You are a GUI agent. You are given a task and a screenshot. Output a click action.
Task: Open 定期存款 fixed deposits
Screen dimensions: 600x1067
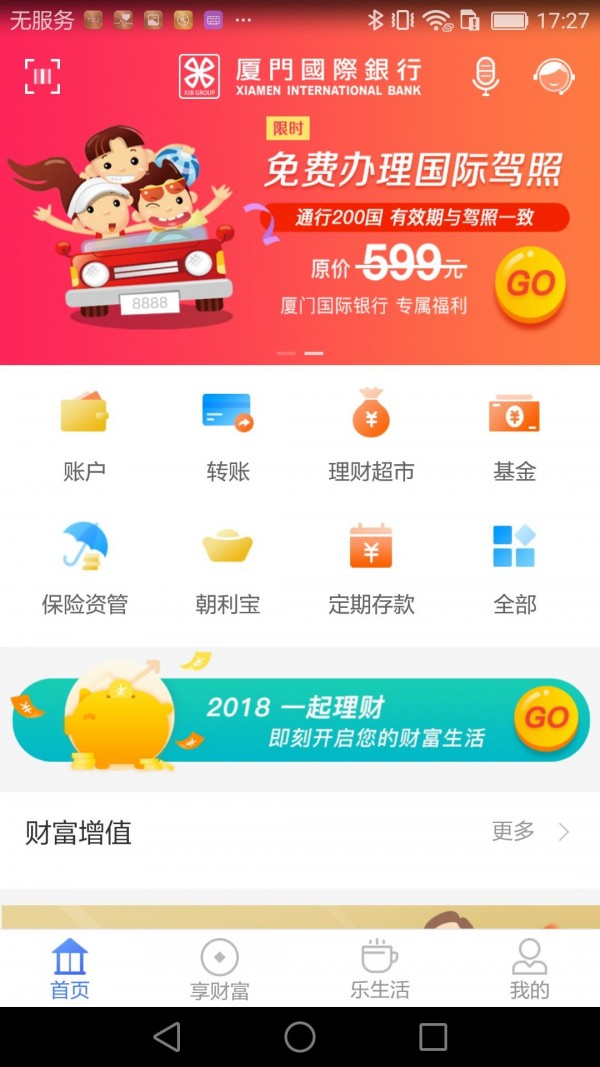pyautogui.click(x=371, y=569)
